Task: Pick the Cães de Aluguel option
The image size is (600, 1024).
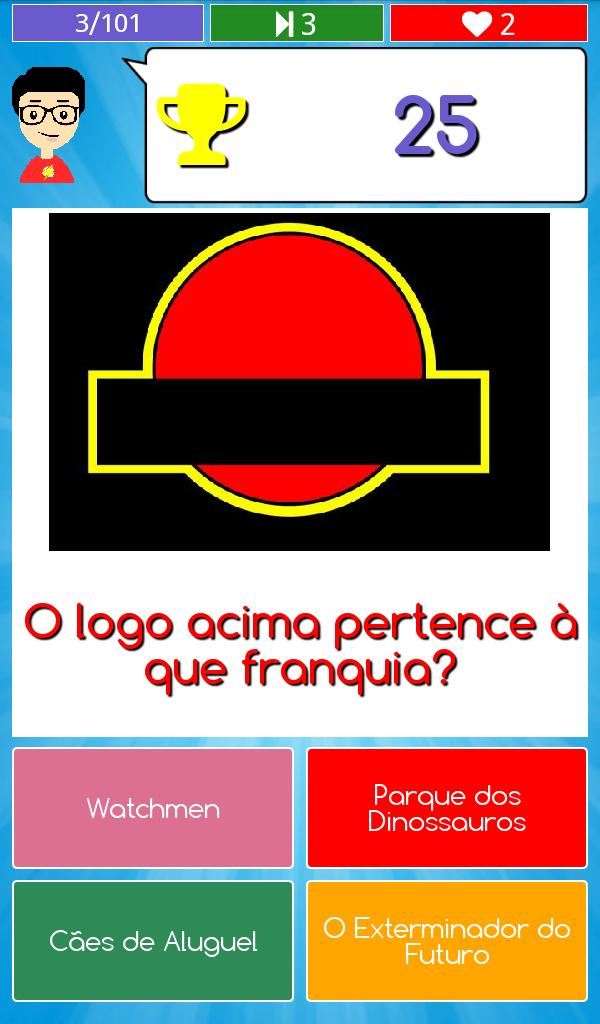Action: tap(153, 941)
